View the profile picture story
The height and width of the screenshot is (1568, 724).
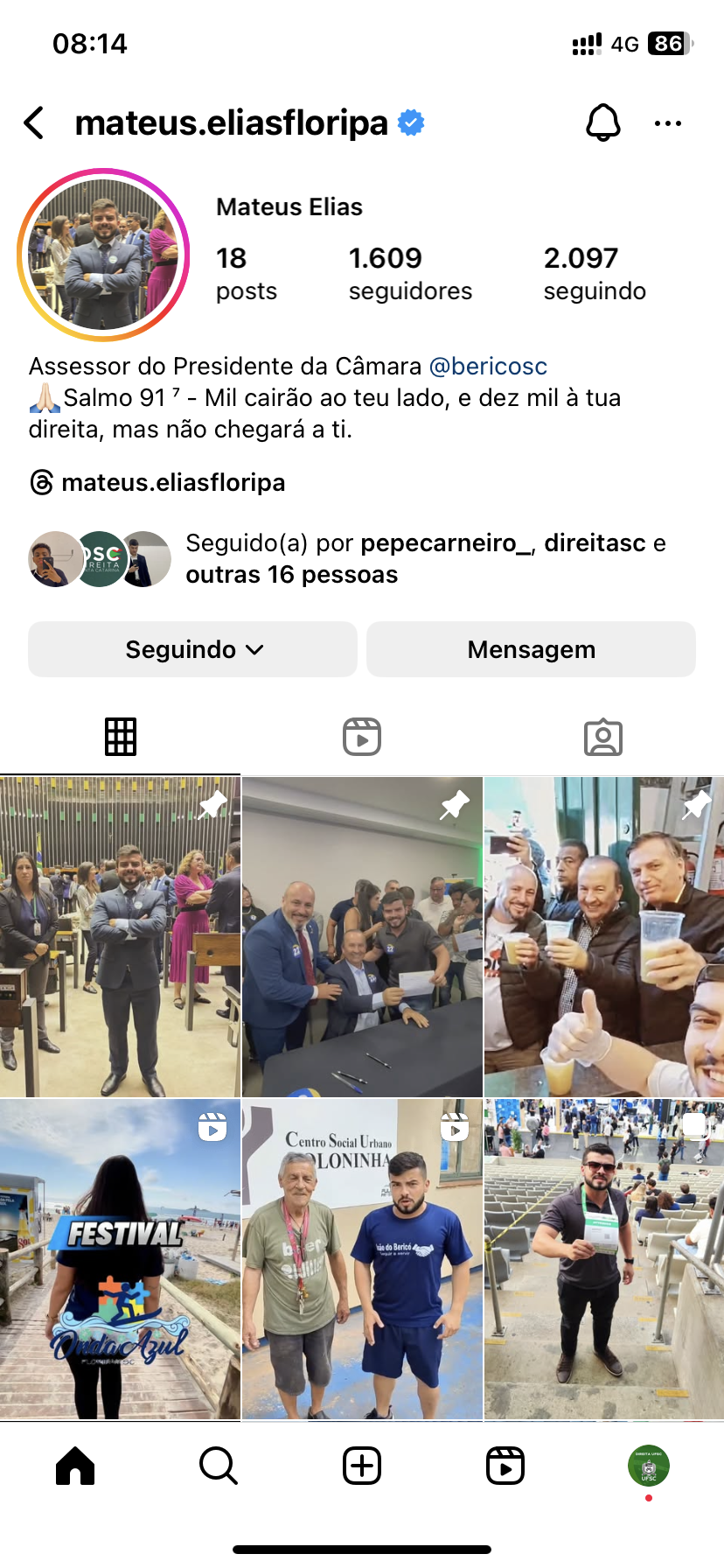point(103,255)
